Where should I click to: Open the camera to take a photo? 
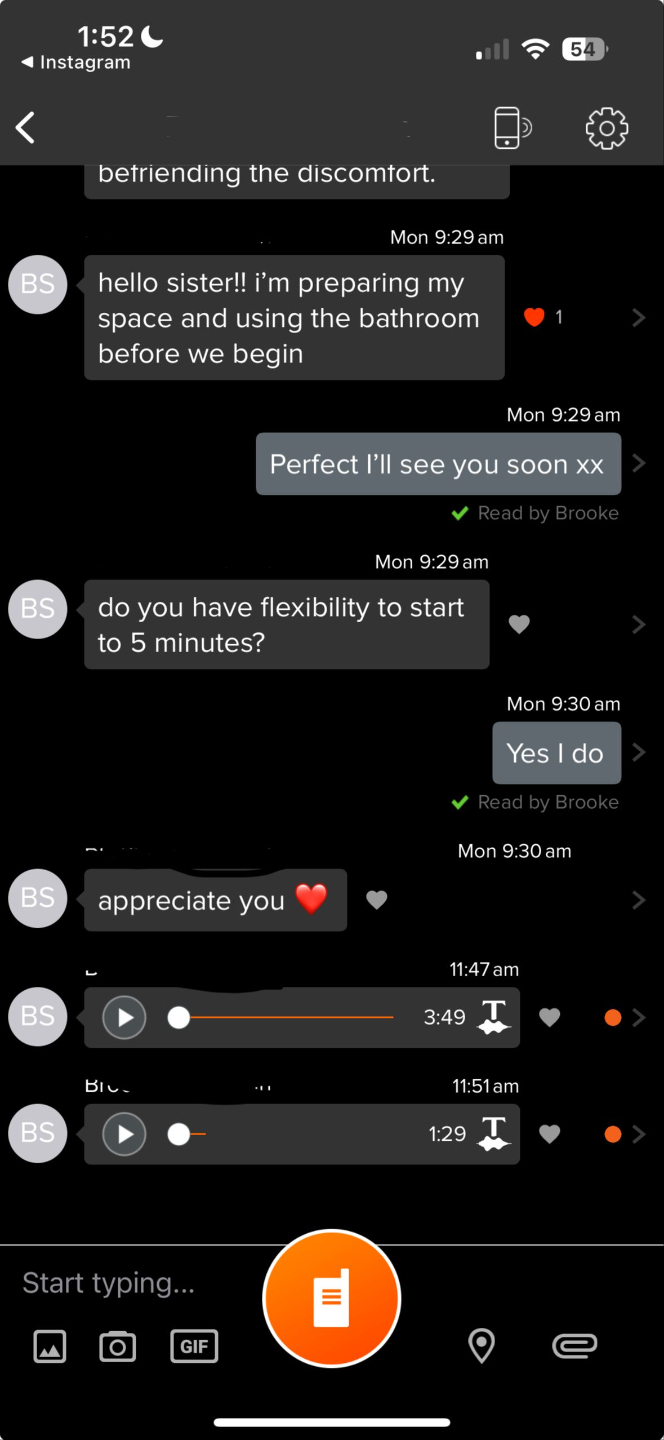click(x=118, y=1347)
